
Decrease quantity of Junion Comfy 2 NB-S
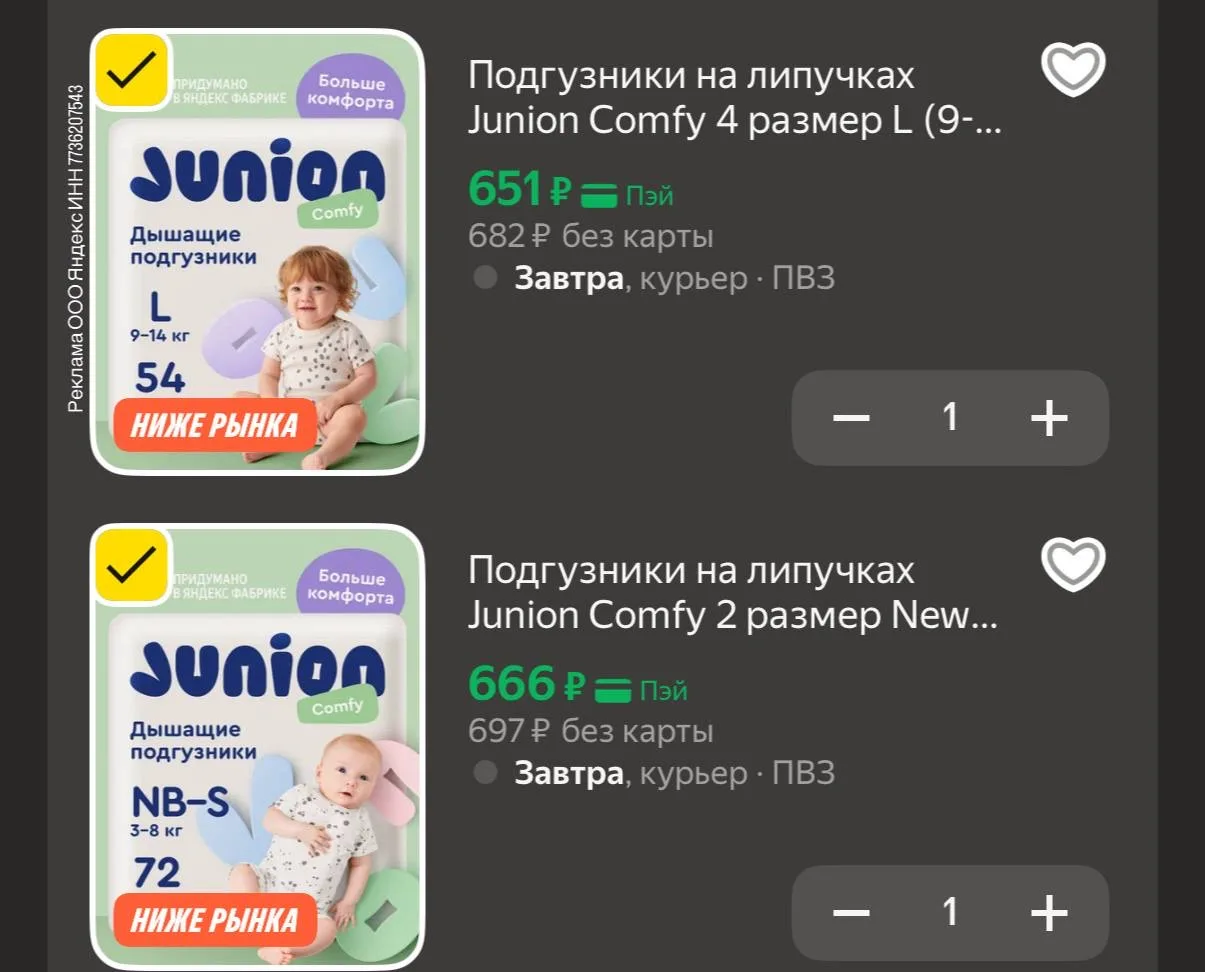tap(851, 912)
